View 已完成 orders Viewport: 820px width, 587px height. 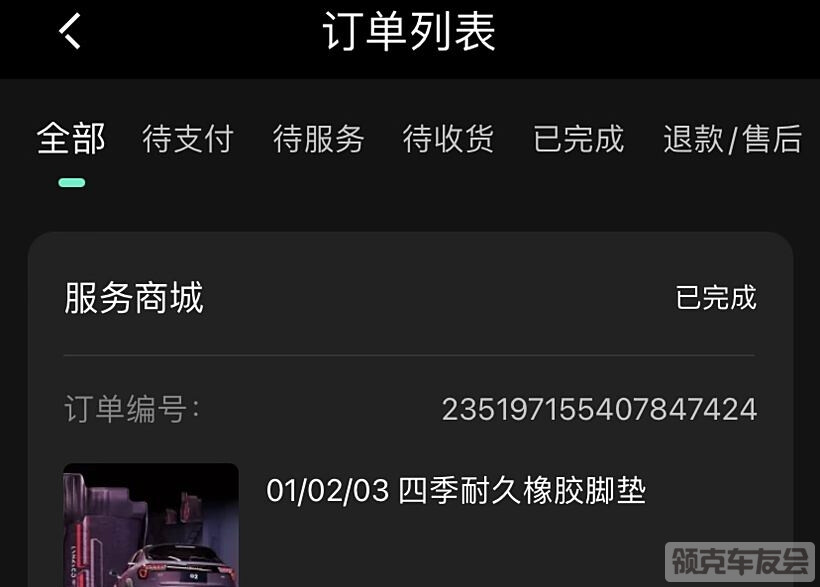(578, 139)
